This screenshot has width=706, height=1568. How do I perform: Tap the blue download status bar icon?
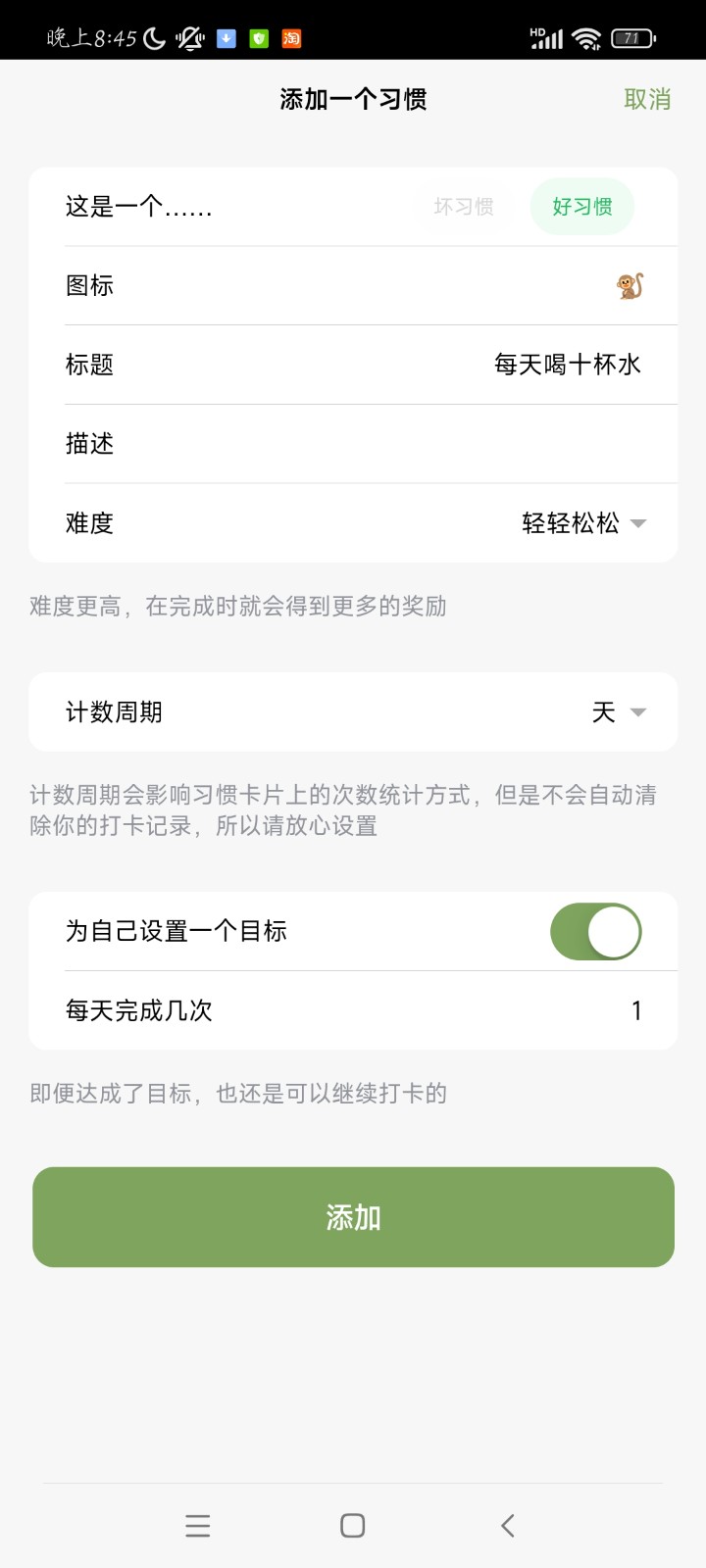click(x=226, y=38)
